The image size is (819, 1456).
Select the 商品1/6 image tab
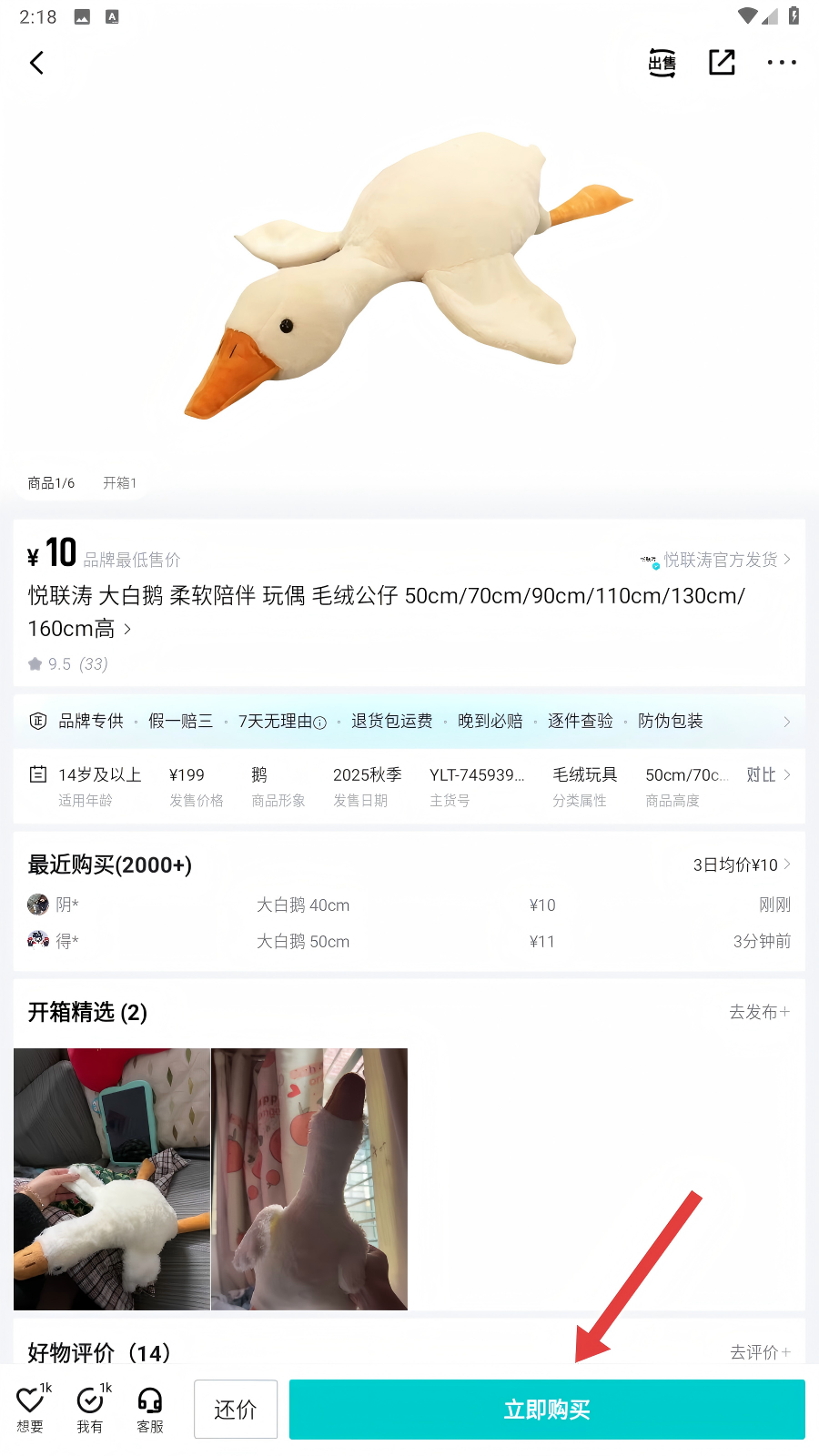pyautogui.click(x=51, y=483)
